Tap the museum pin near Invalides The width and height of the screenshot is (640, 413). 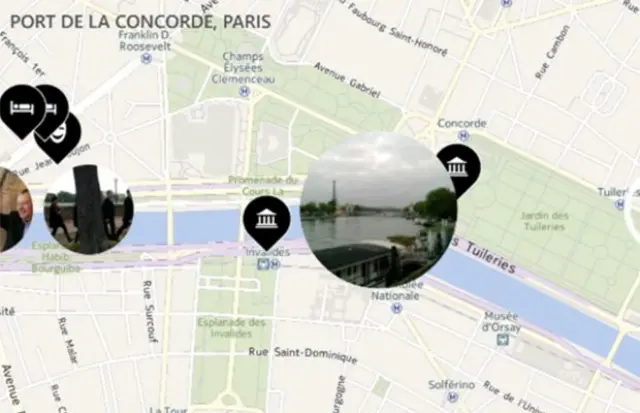pos(267,219)
